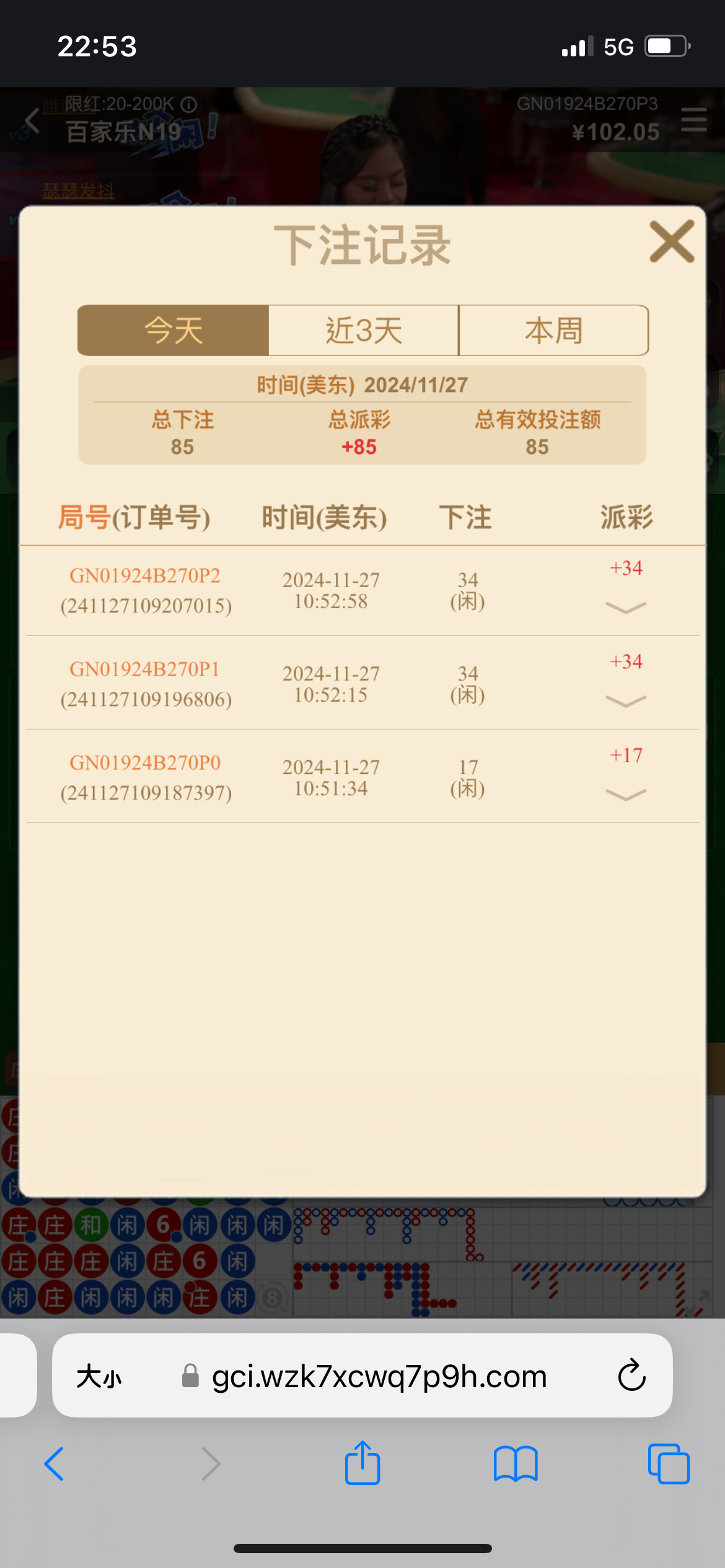Screen dimensions: 725x1568
Task: Switch to the 近3天 tab
Action: click(364, 330)
